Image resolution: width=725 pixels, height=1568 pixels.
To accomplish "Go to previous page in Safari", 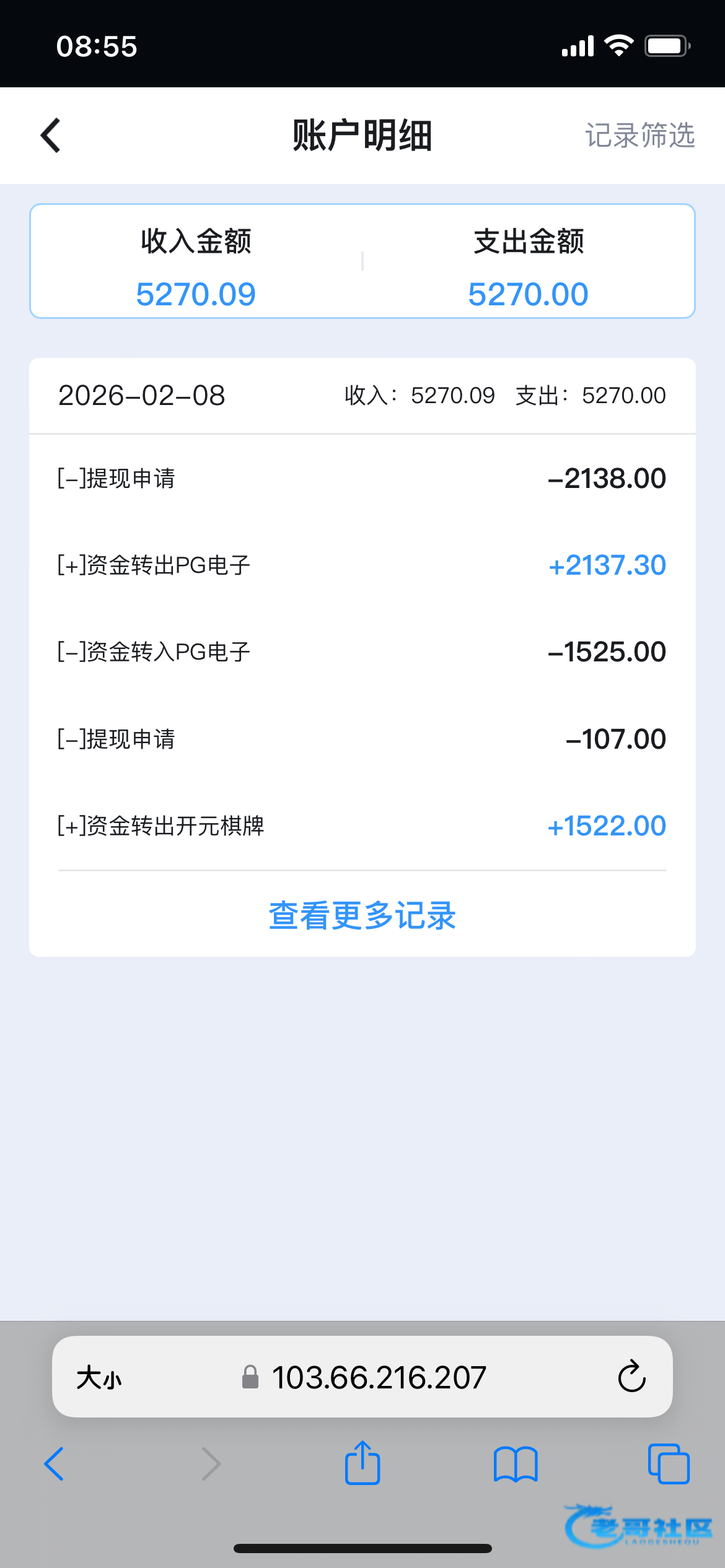I will (55, 1464).
